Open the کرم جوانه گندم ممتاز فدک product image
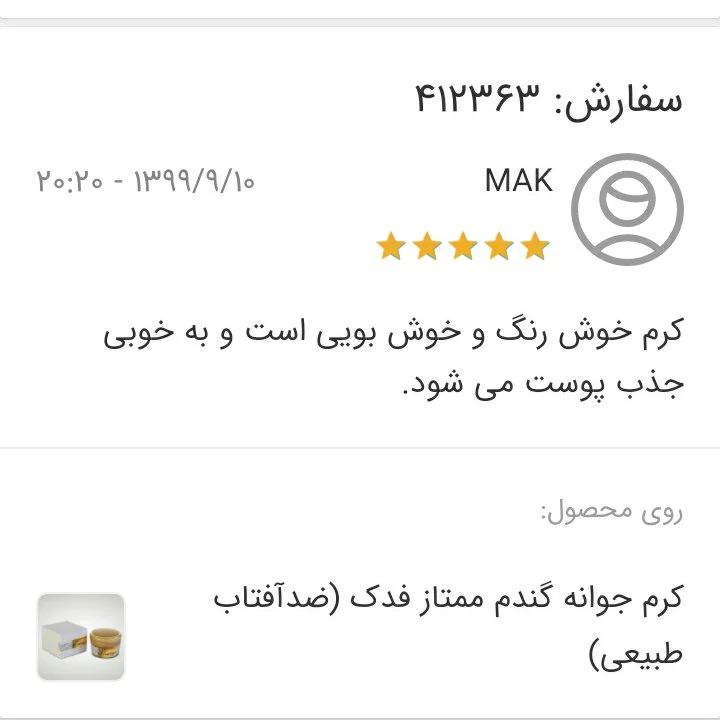 tap(81, 637)
